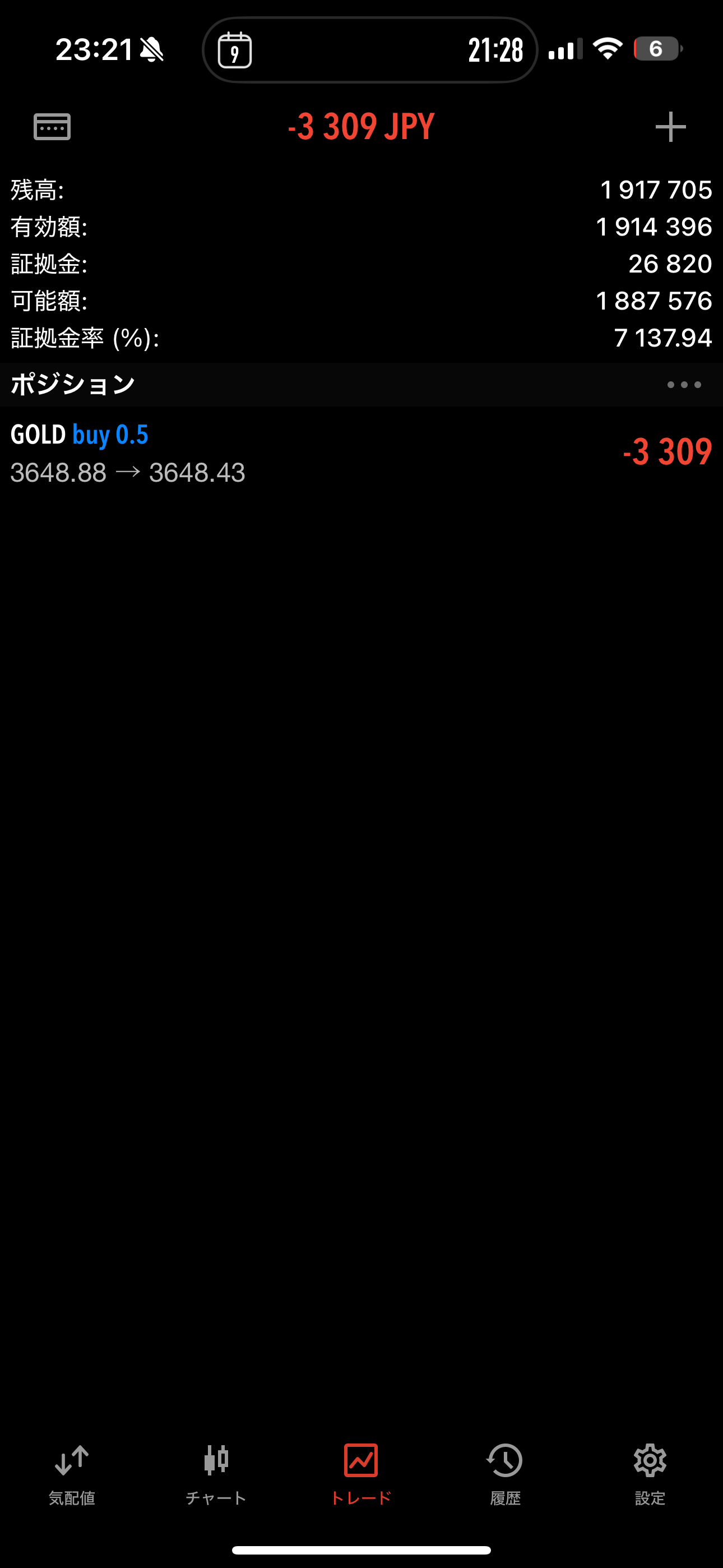Open the GOLD buy 0.5 position
This screenshot has width=723, height=1568.
(361, 454)
